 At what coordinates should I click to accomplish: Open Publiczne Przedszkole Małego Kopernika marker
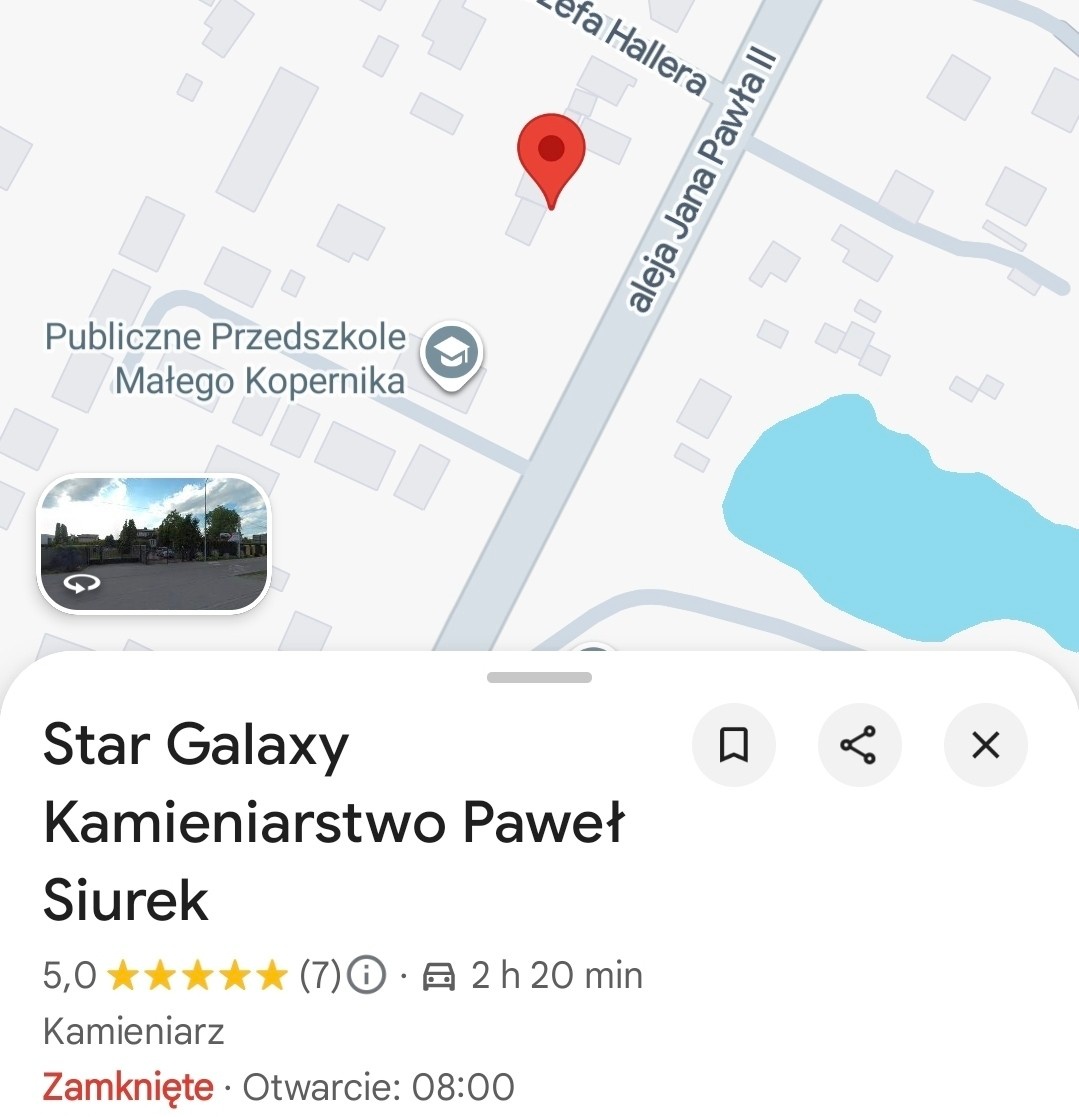pyautogui.click(x=451, y=353)
